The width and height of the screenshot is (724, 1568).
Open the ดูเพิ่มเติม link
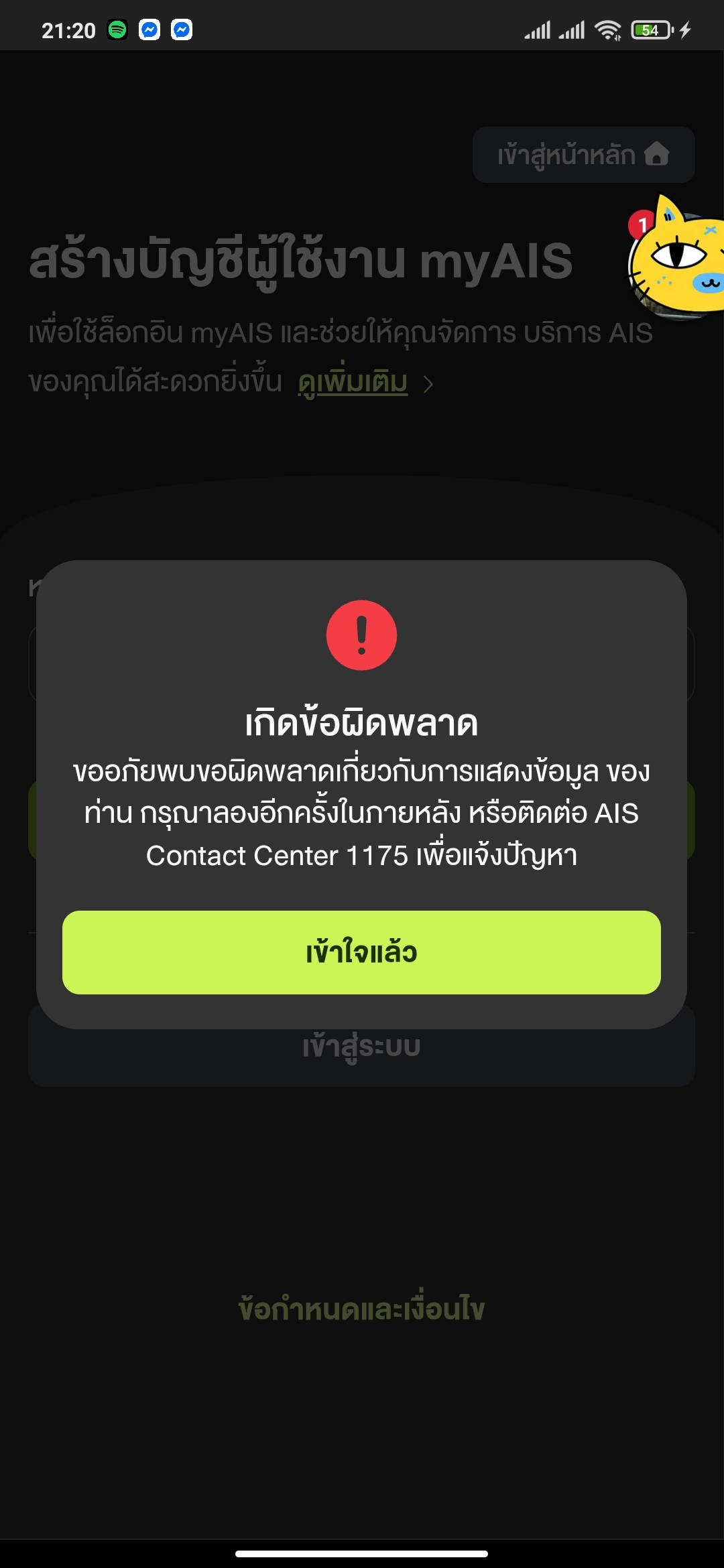(353, 383)
